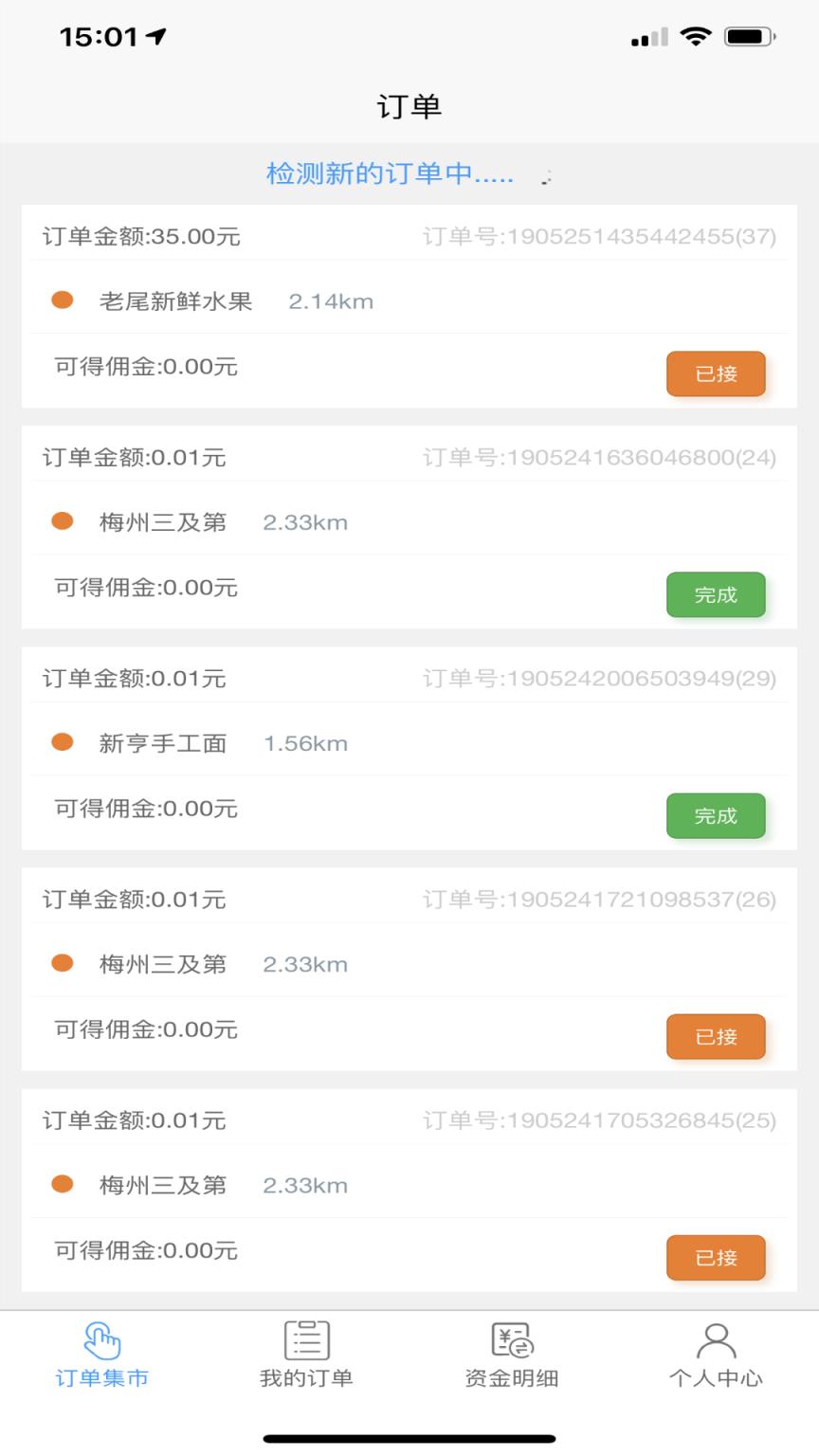This screenshot has width=819, height=1456.
Task: Tap the location arrow beside the clock
Action: (x=154, y=36)
